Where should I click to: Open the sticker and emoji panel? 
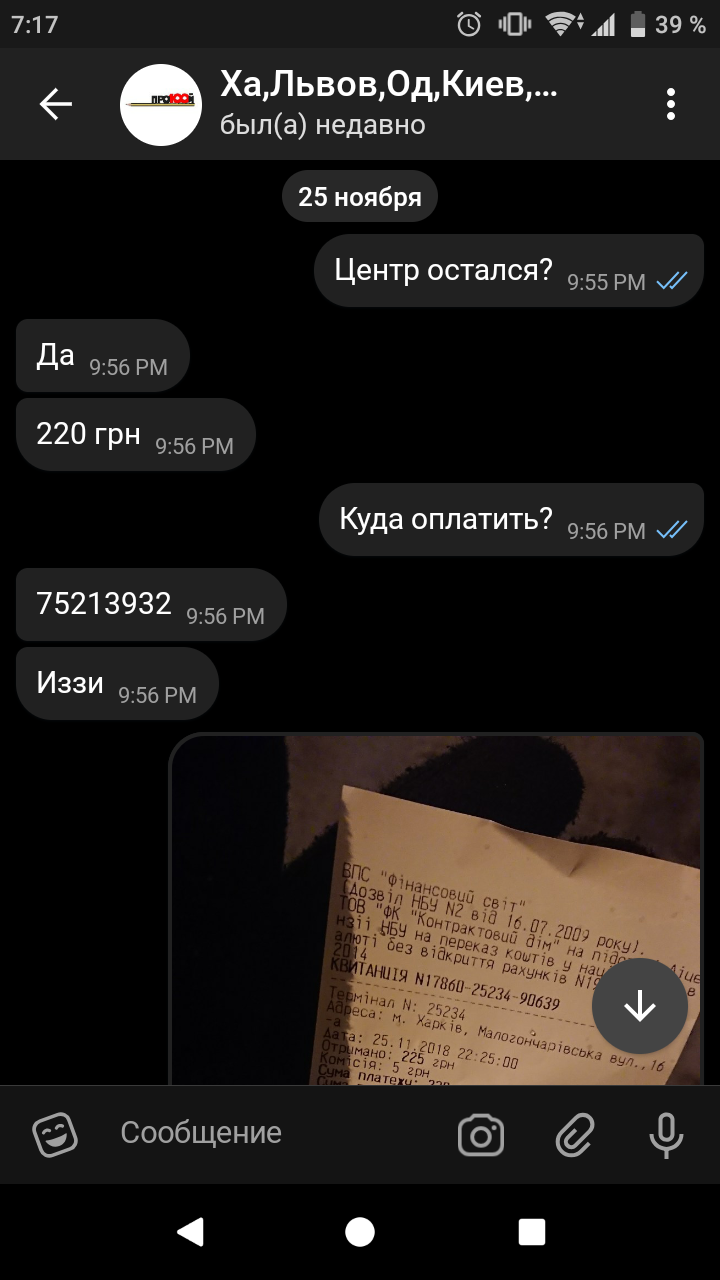(x=55, y=1134)
